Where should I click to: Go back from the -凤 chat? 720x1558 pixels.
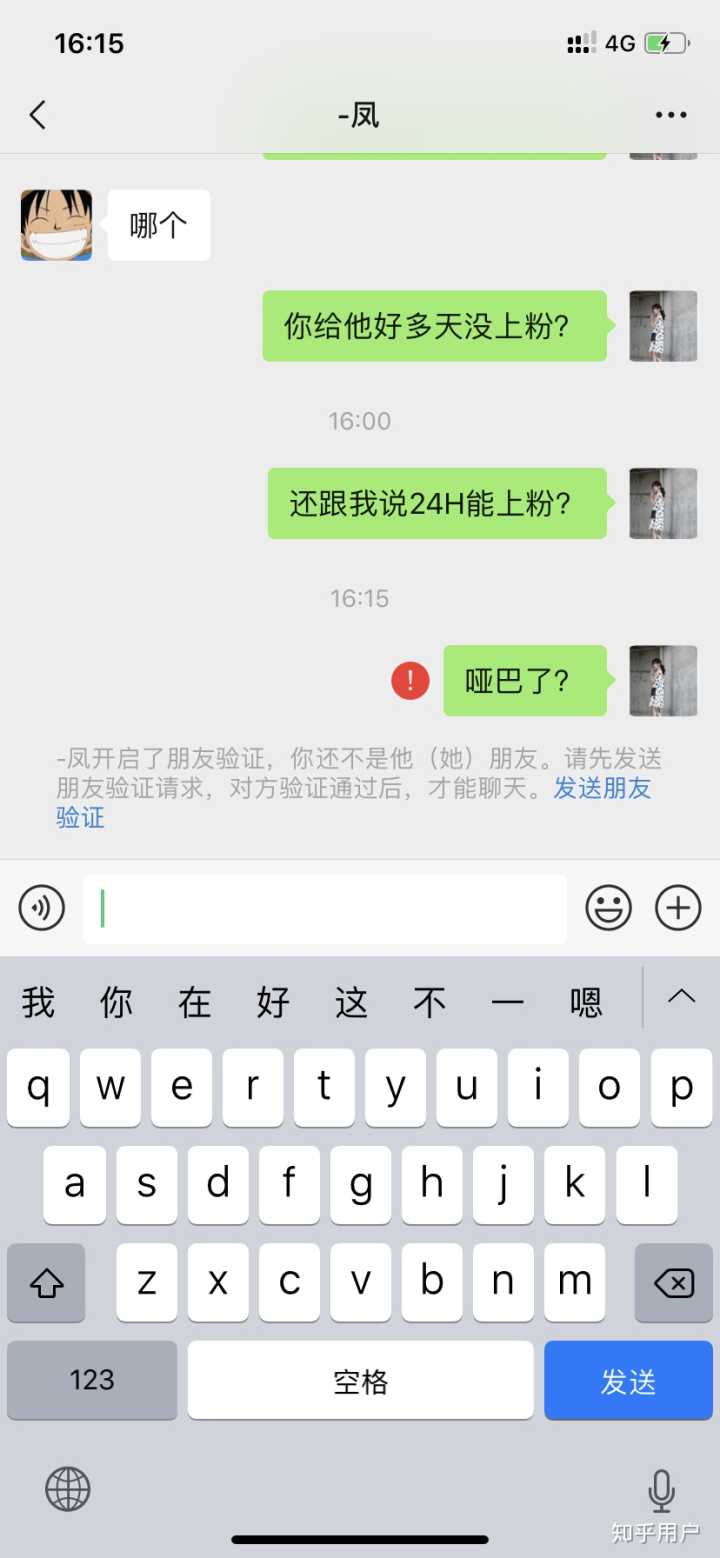click(38, 115)
